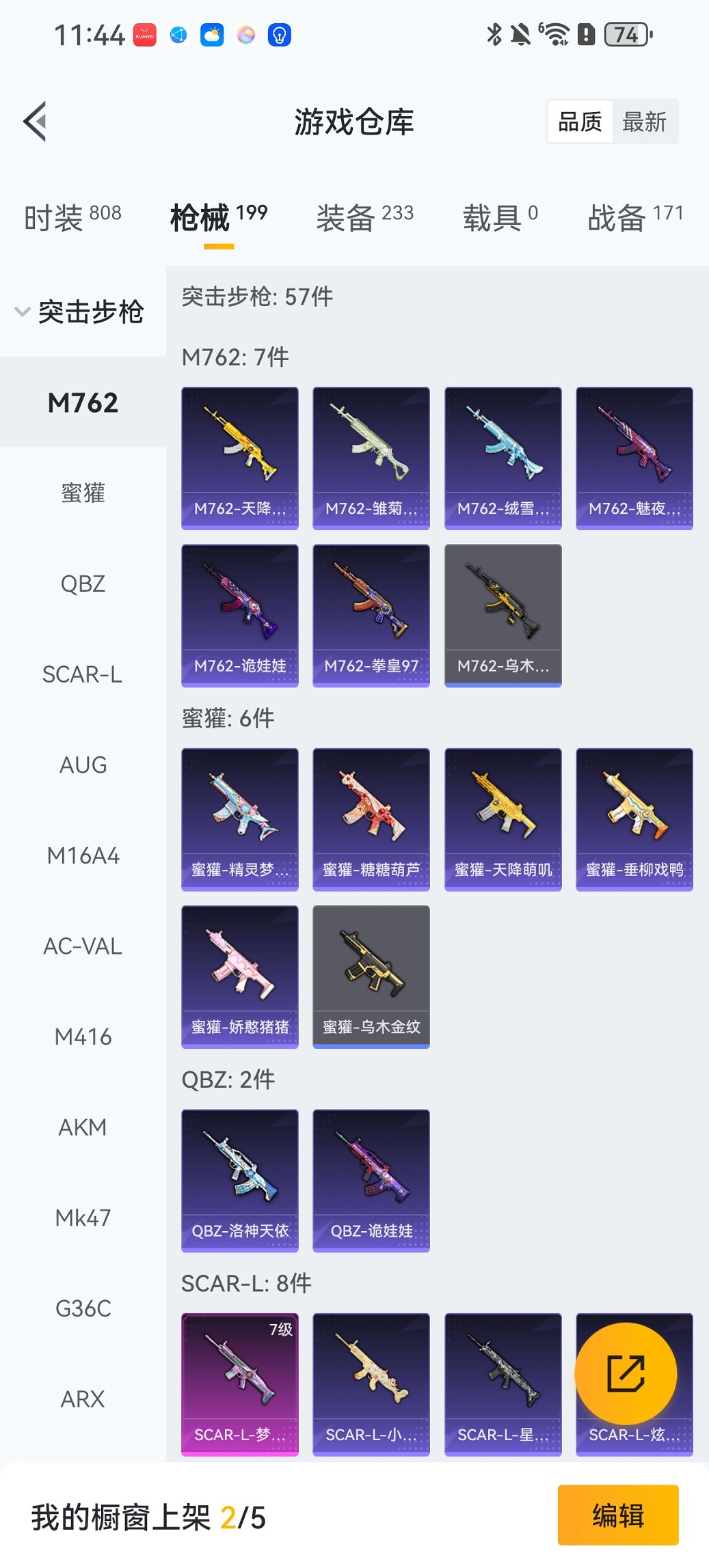Go back from 游戏仓库

click(36, 122)
